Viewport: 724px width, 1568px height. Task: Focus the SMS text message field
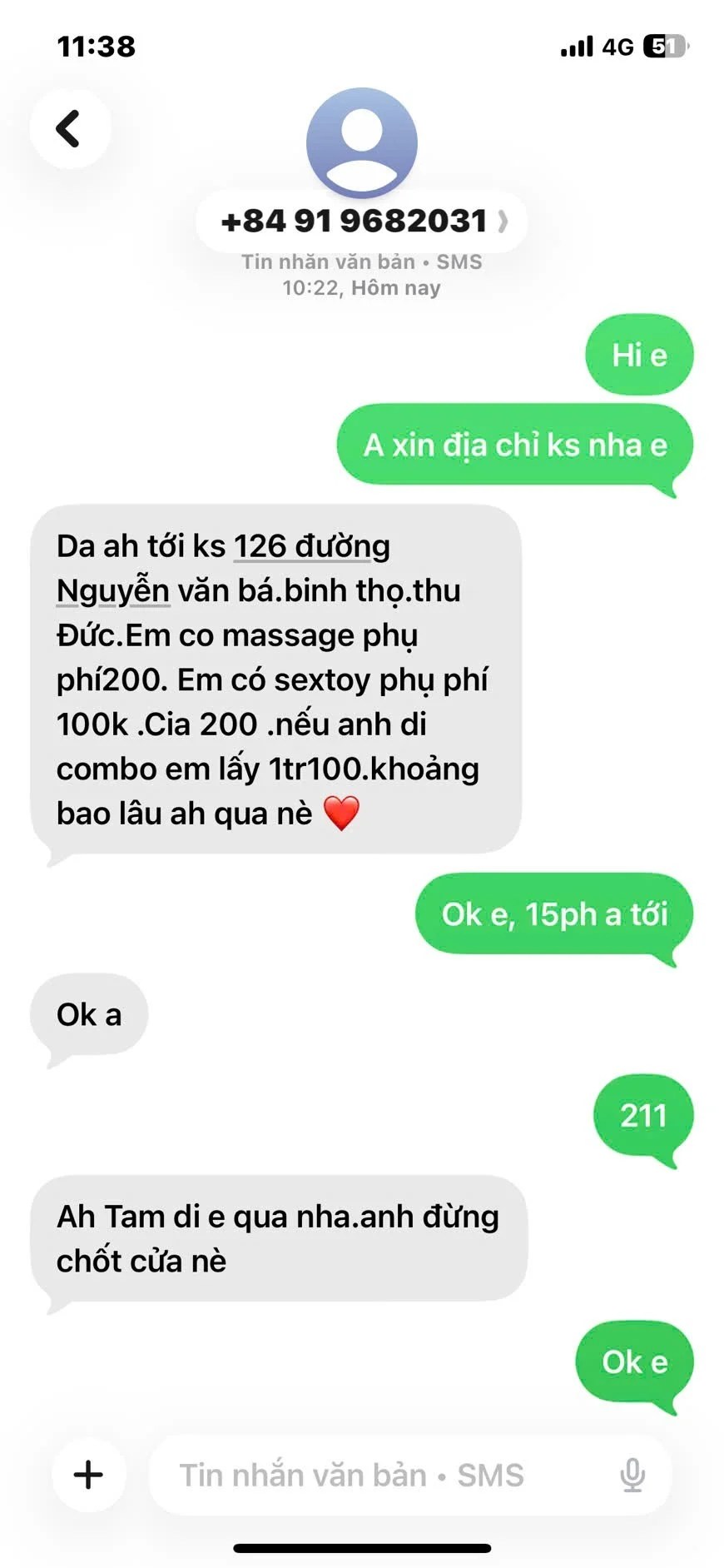[x=366, y=1475]
